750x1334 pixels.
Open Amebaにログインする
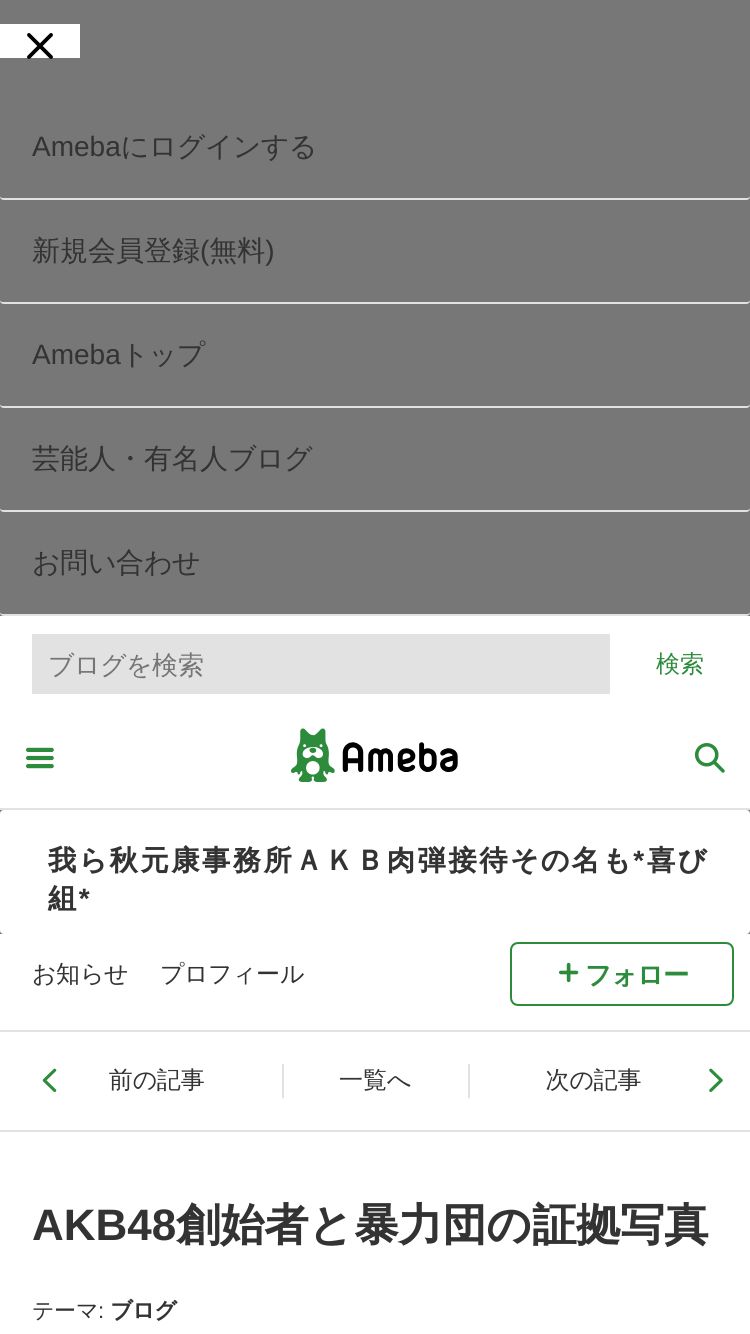point(174,147)
